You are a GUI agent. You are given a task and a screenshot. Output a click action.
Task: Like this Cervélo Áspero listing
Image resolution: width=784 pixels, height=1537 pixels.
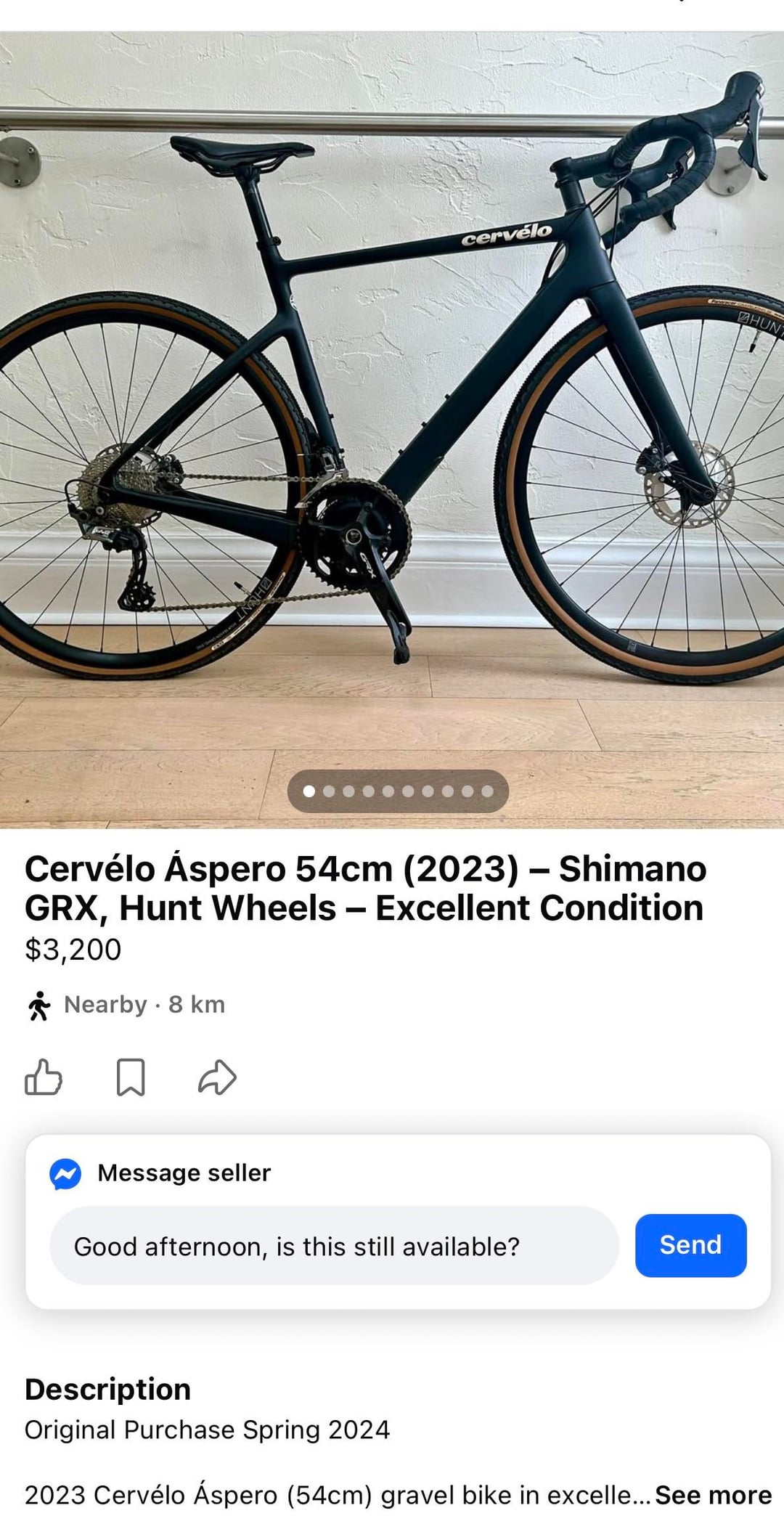(x=44, y=1077)
